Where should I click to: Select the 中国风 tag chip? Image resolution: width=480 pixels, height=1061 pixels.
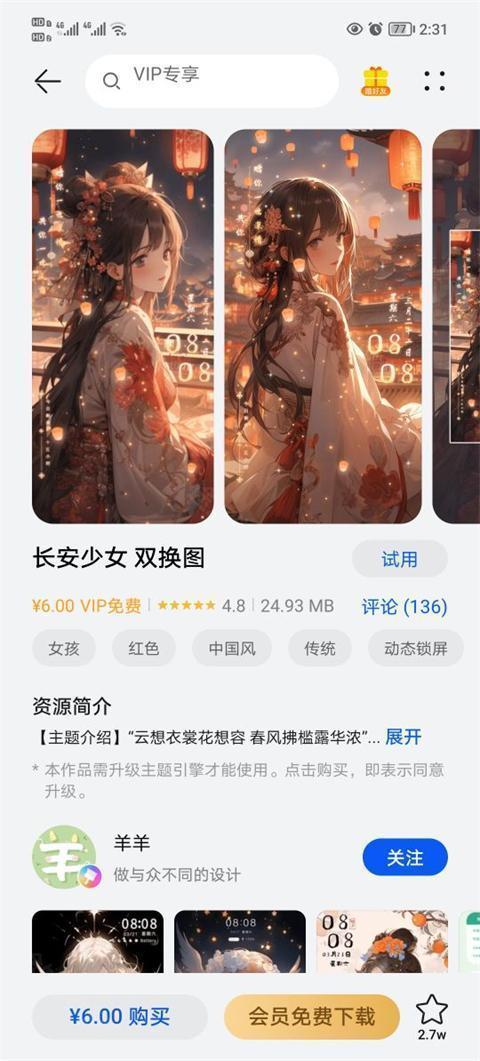pyautogui.click(x=232, y=648)
